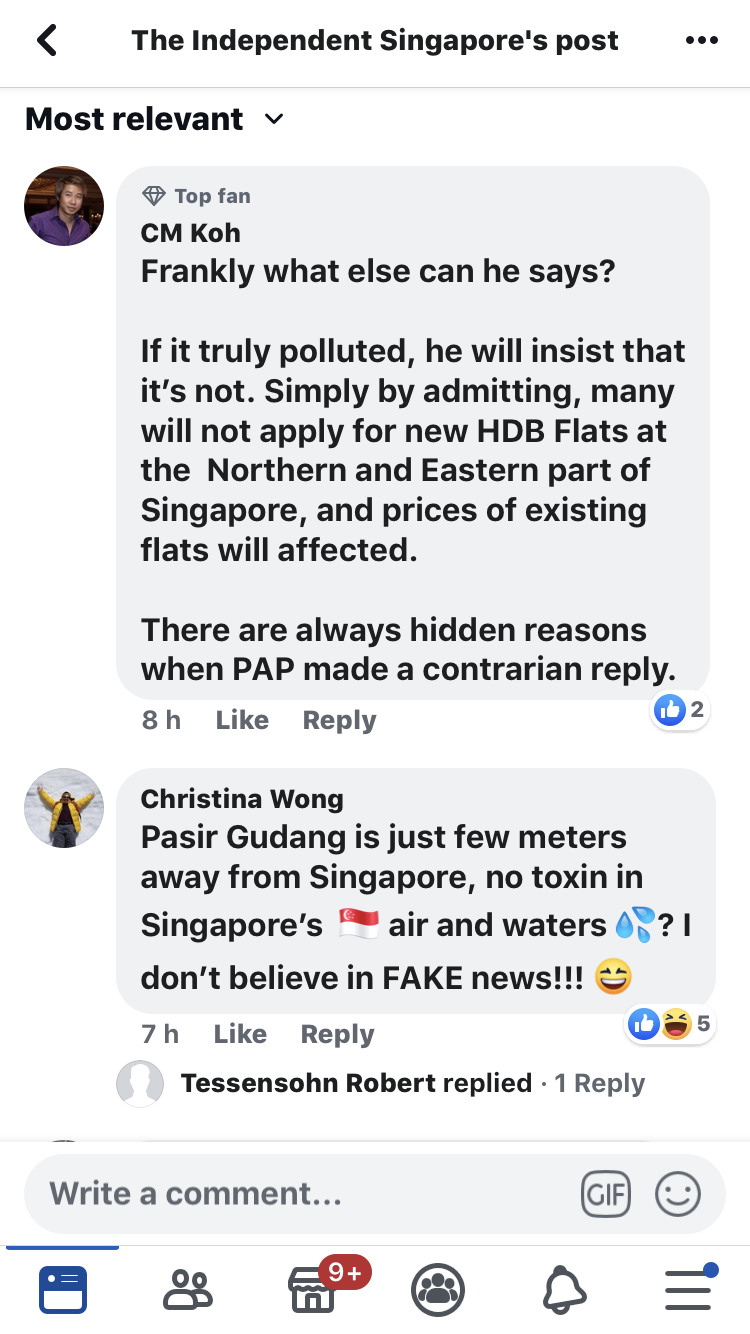The image size is (750, 1334).
Task: View reactions on CM Koh's comment
Action: coord(680,710)
